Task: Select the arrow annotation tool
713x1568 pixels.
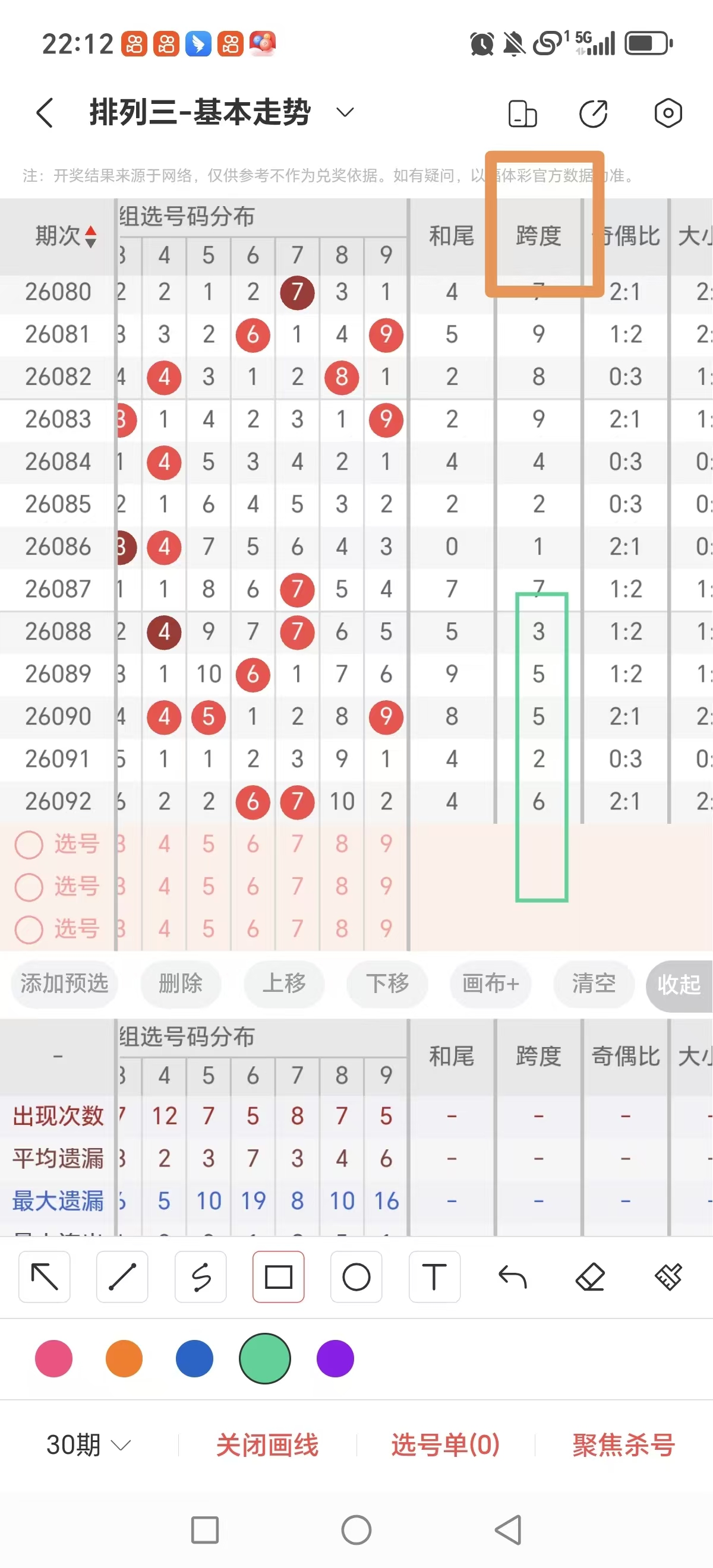Action: click(x=44, y=1276)
